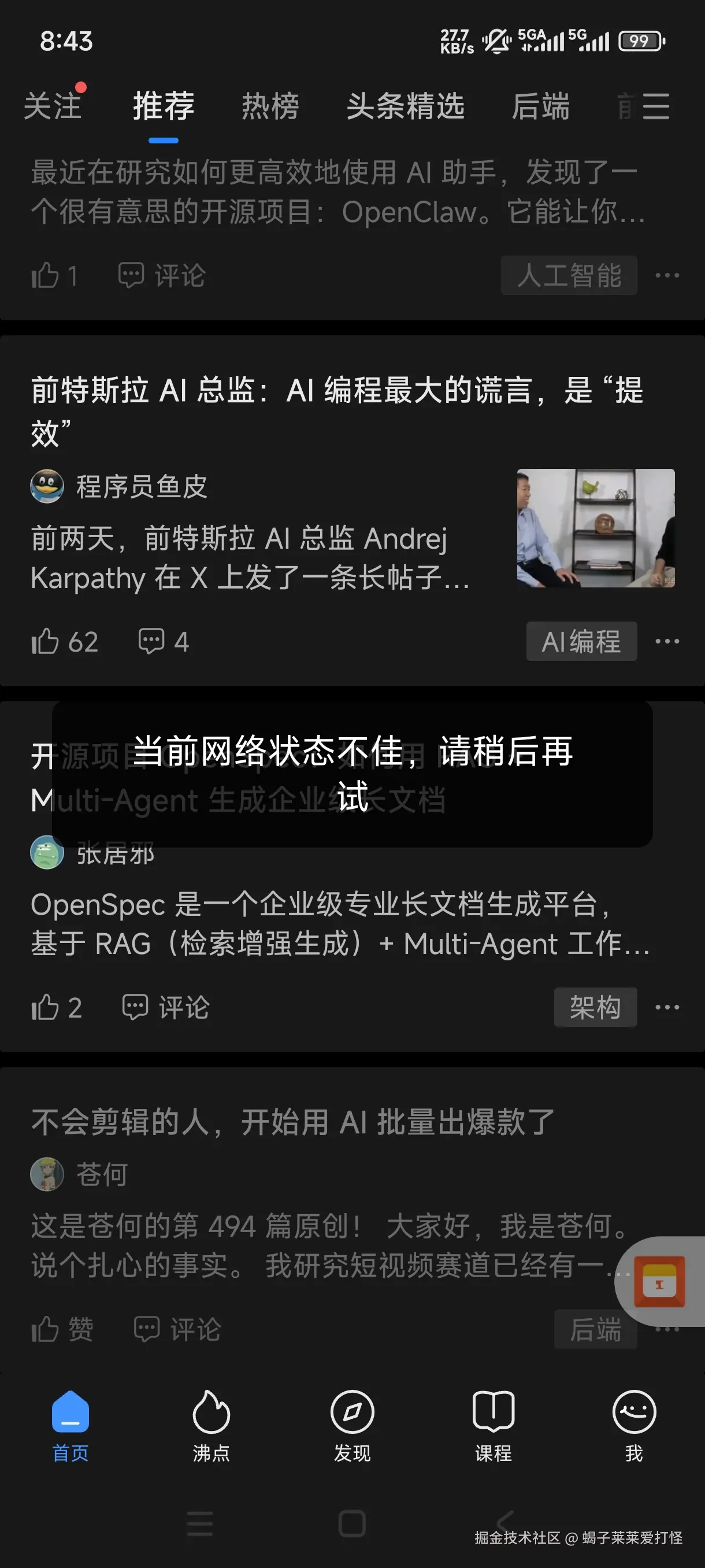The height and width of the screenshot is (1568, 705).
Task: Switch to the 热榜 tab
Action: click(x=269, y=106)
